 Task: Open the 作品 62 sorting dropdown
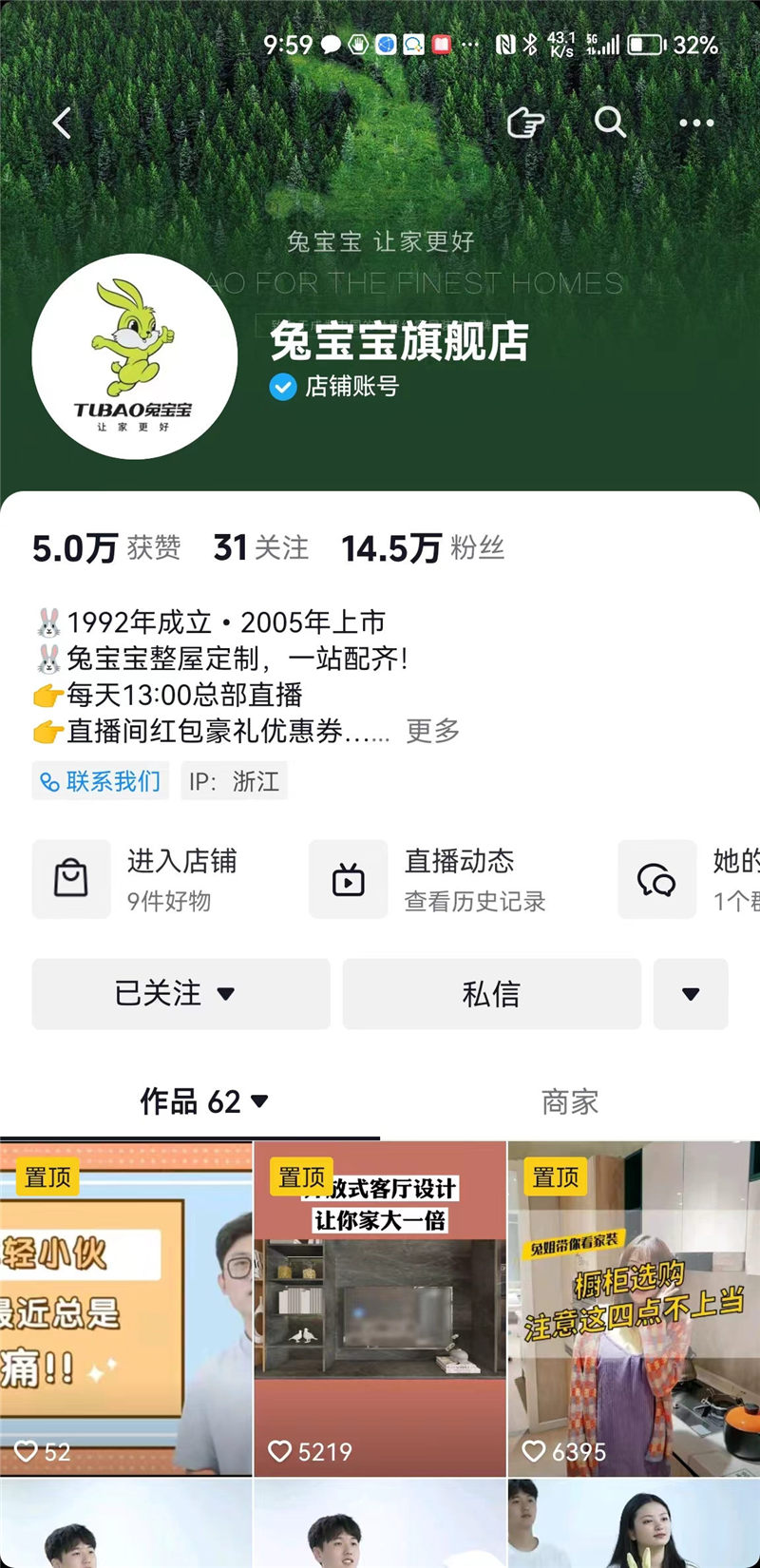coord(204,1102)
